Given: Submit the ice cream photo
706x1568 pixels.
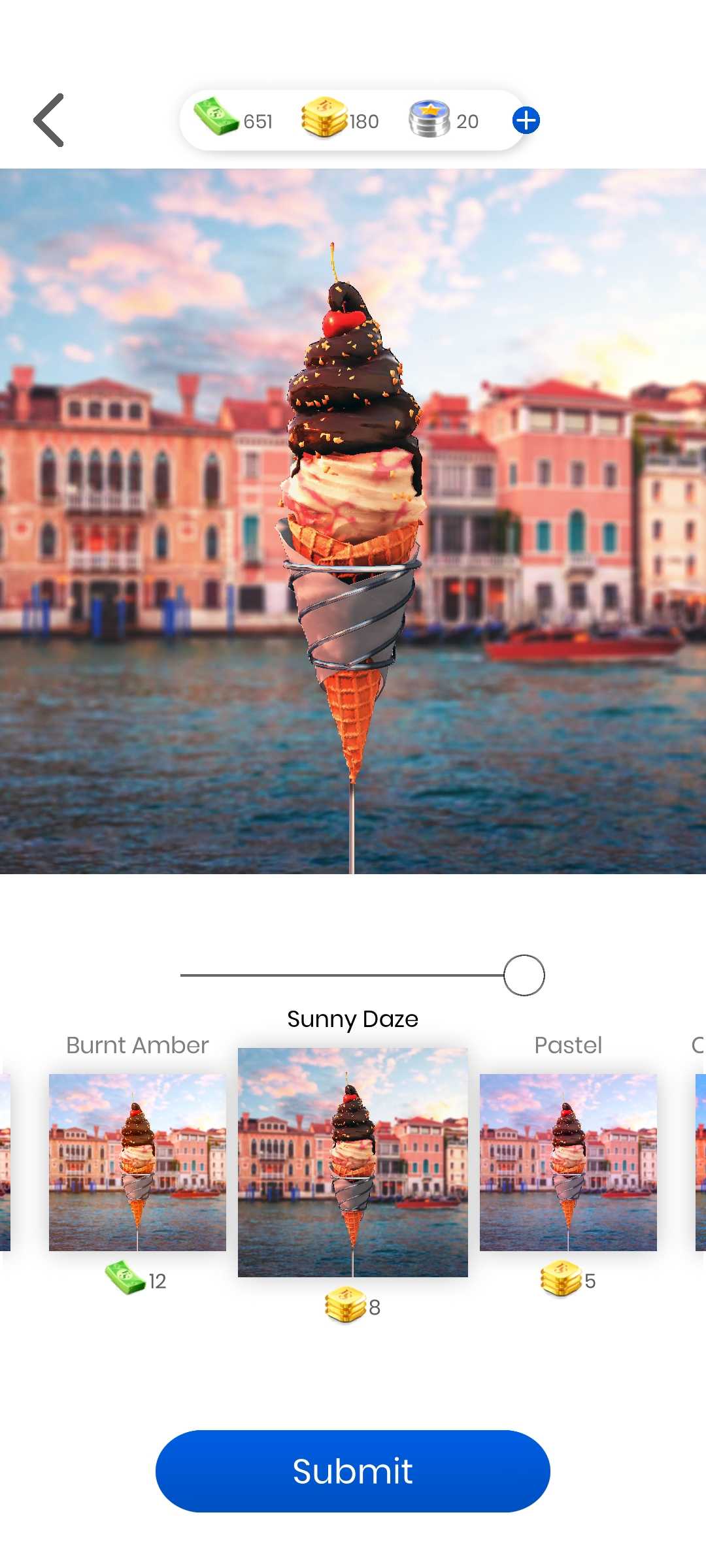Looking at the screenshot, I should tap(353, 1471).
